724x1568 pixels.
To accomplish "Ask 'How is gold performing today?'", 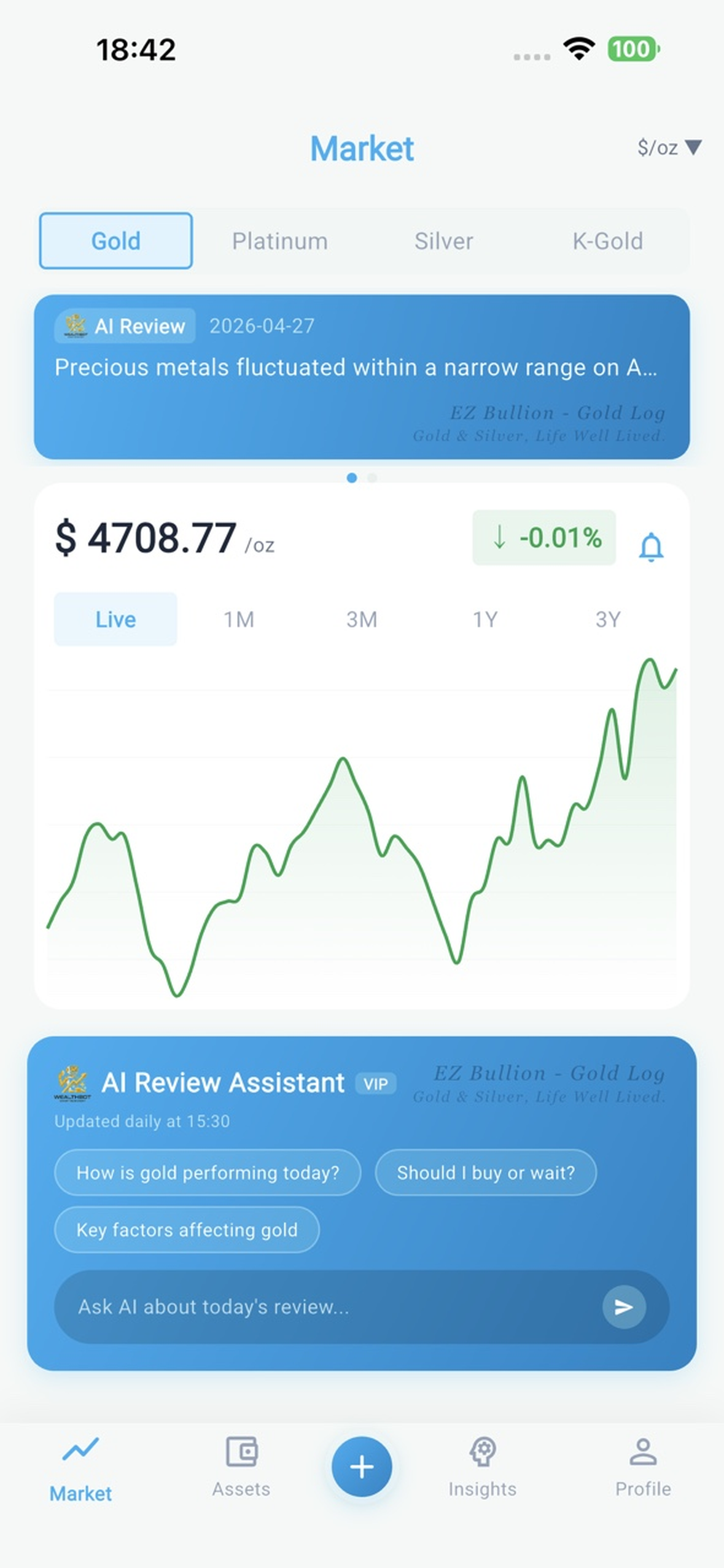I will click(208, 1173).
